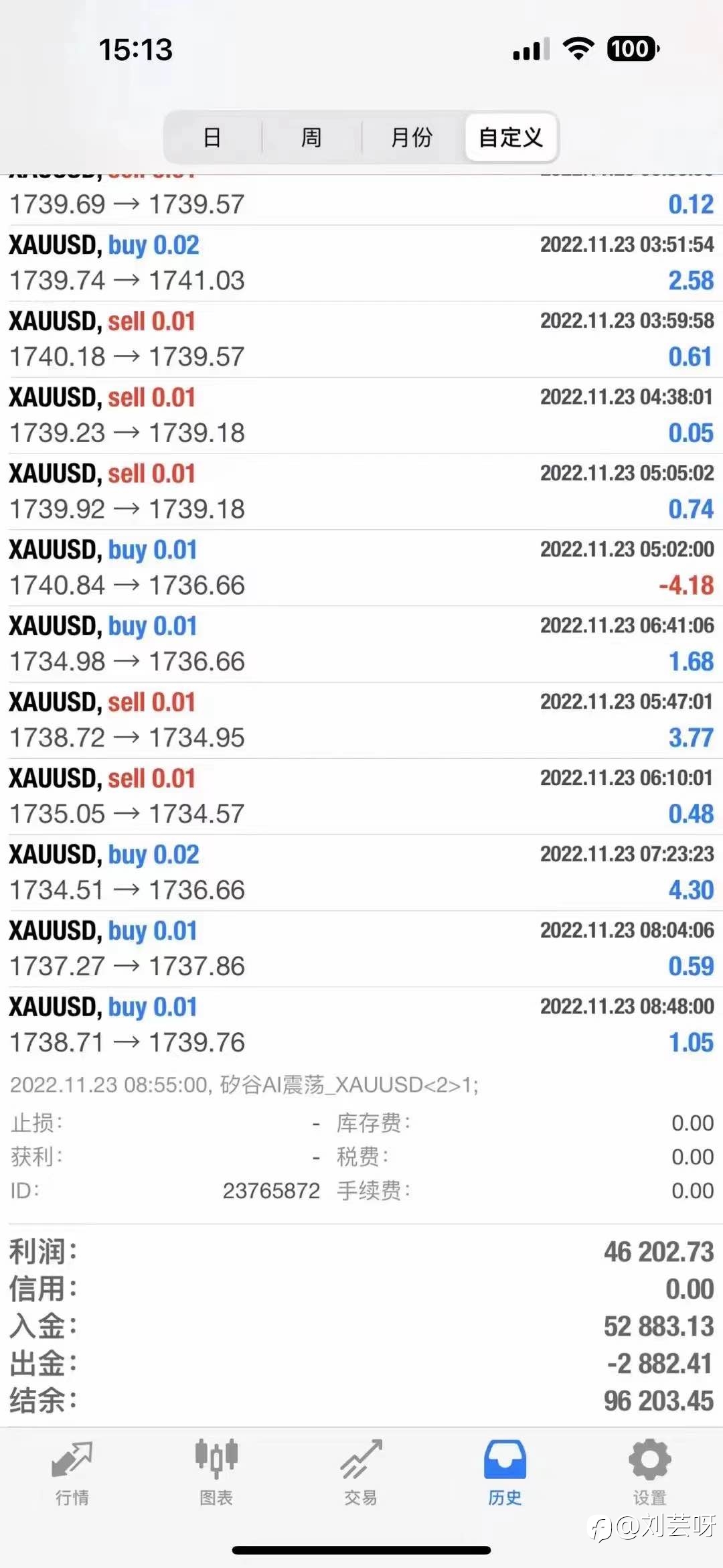Expand the sell 0.01 trade at 03:59:58

pyautogui.click(x=361, y=340)
